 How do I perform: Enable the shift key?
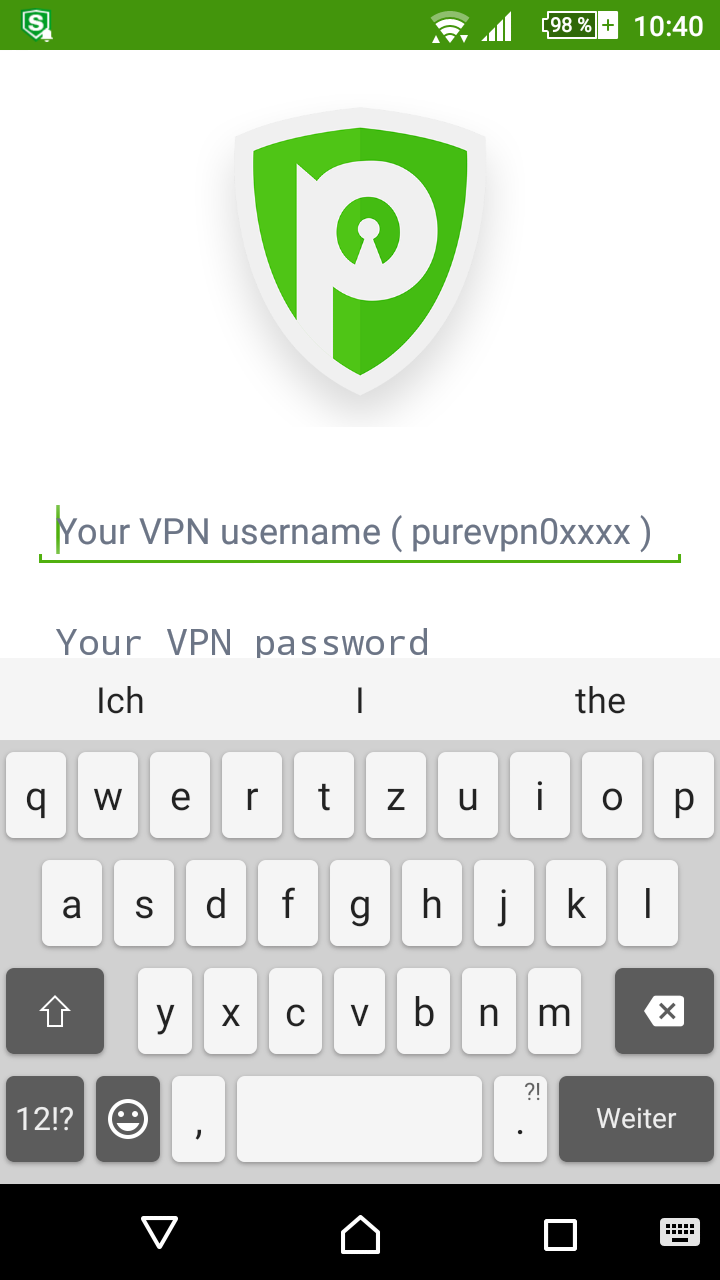click(55, 1011)
